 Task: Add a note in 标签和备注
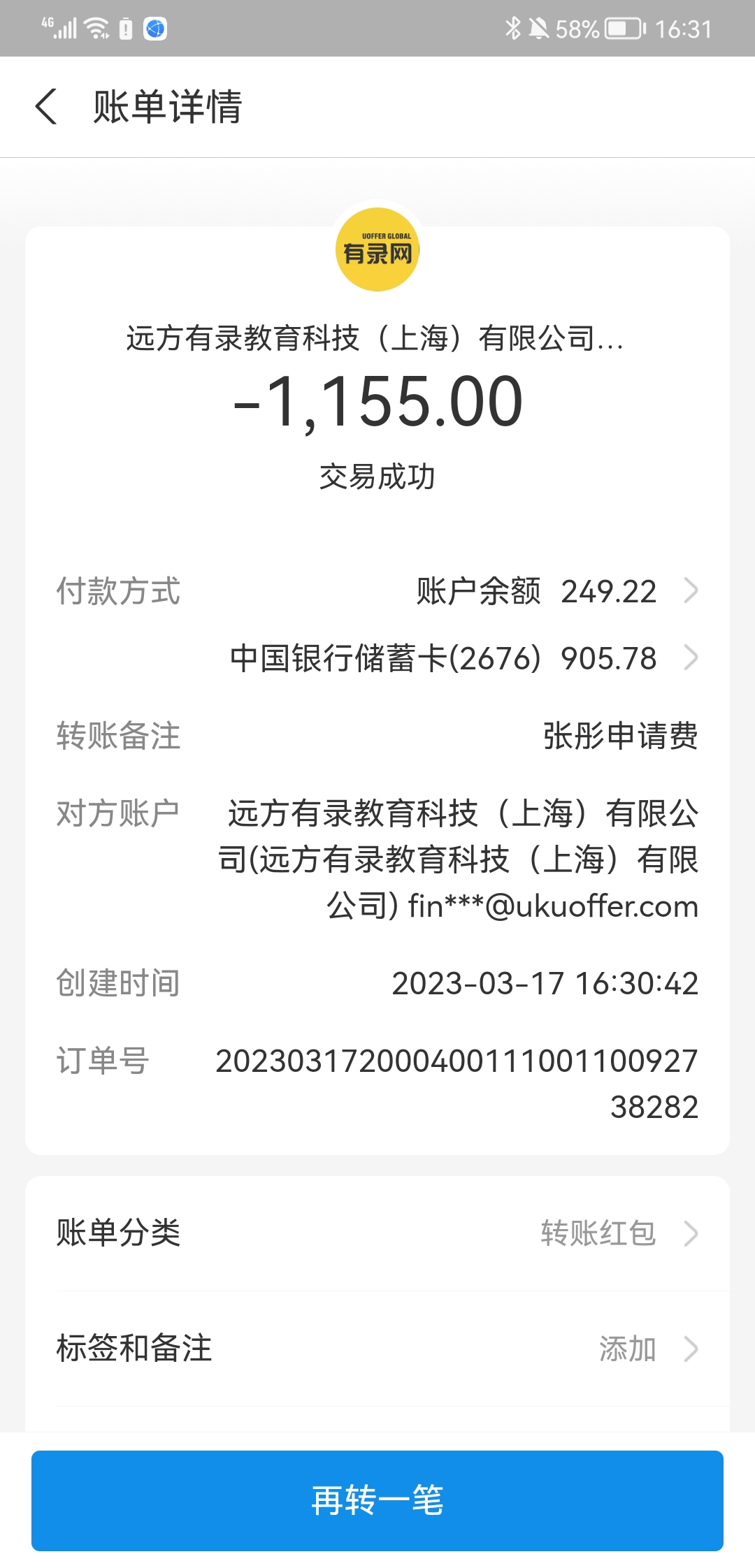(x=377, y=1349)
